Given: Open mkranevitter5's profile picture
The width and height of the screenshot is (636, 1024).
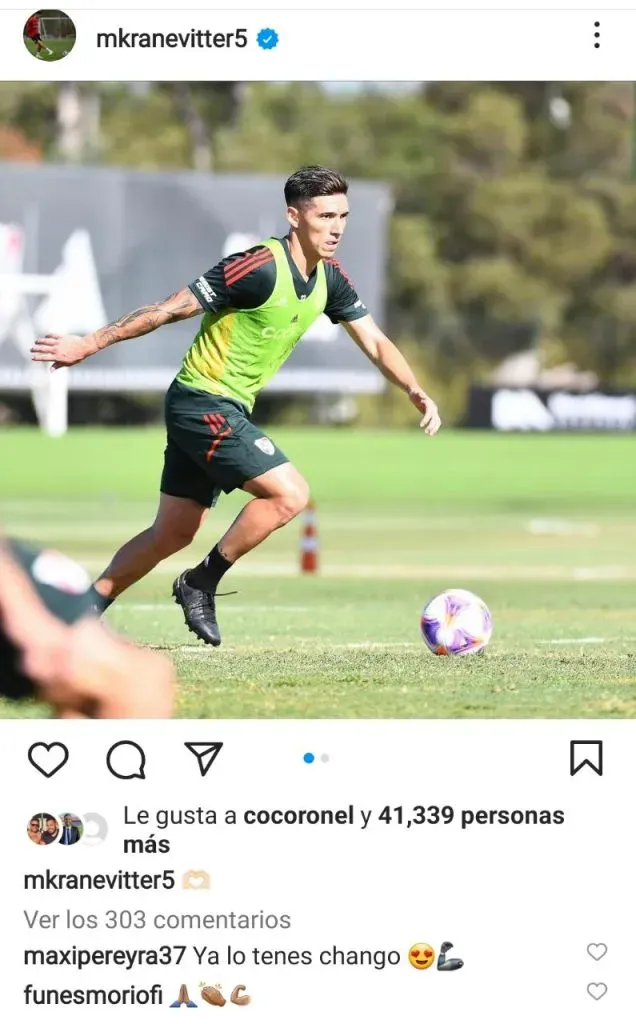Looking at the screenshot, I should 49,37.
